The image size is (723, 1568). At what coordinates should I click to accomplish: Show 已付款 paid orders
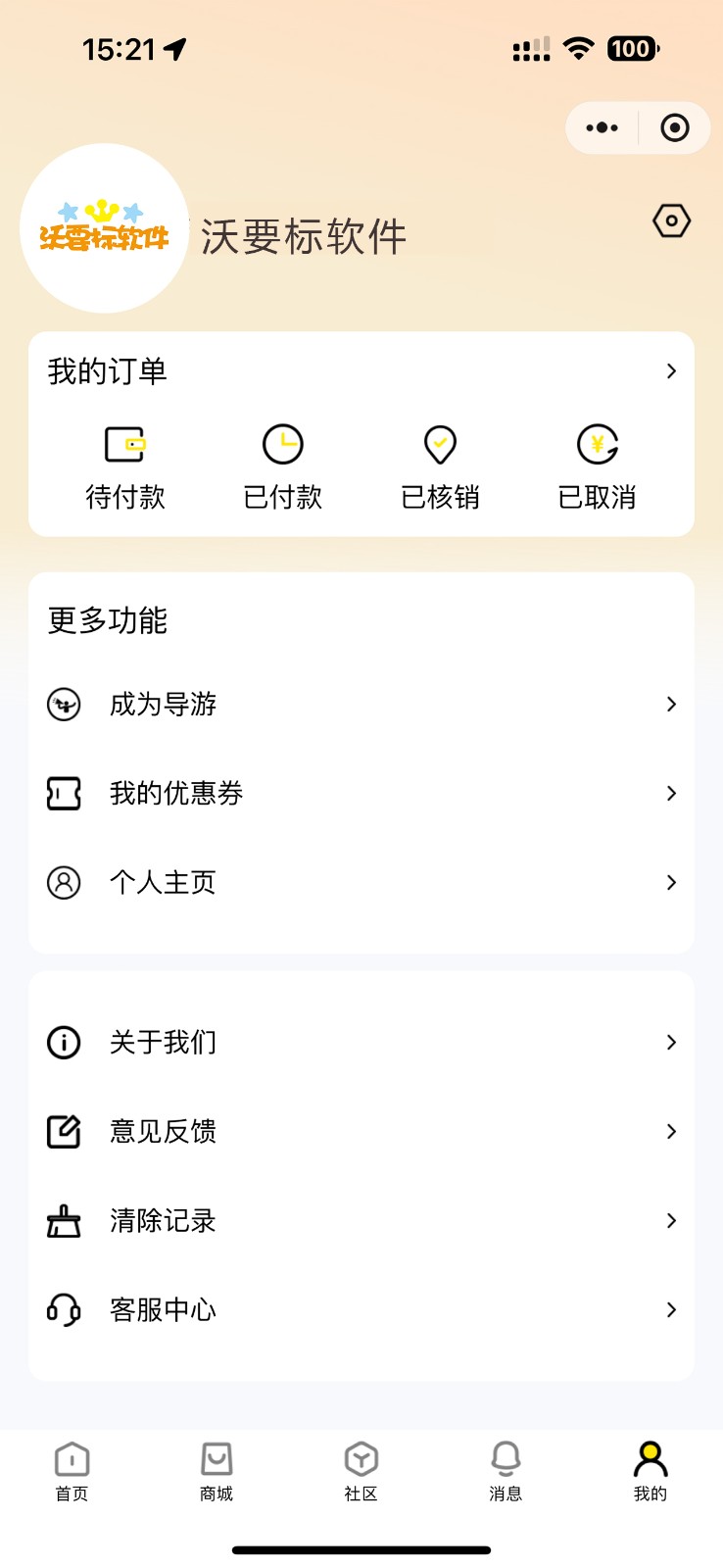coord(283,468)
